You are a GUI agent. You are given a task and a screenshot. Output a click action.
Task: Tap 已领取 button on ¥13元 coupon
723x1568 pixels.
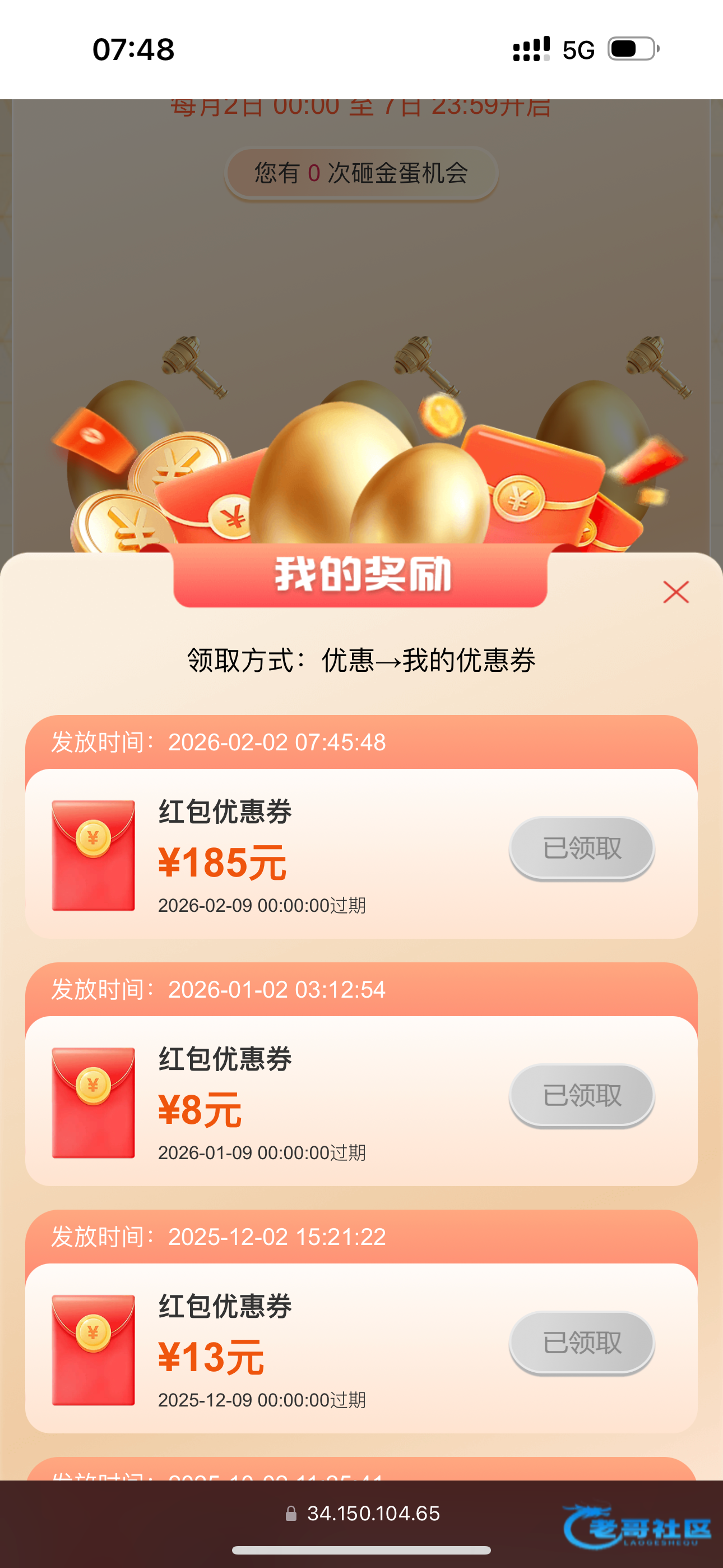pyautogui.click(x=581, y=1342)
